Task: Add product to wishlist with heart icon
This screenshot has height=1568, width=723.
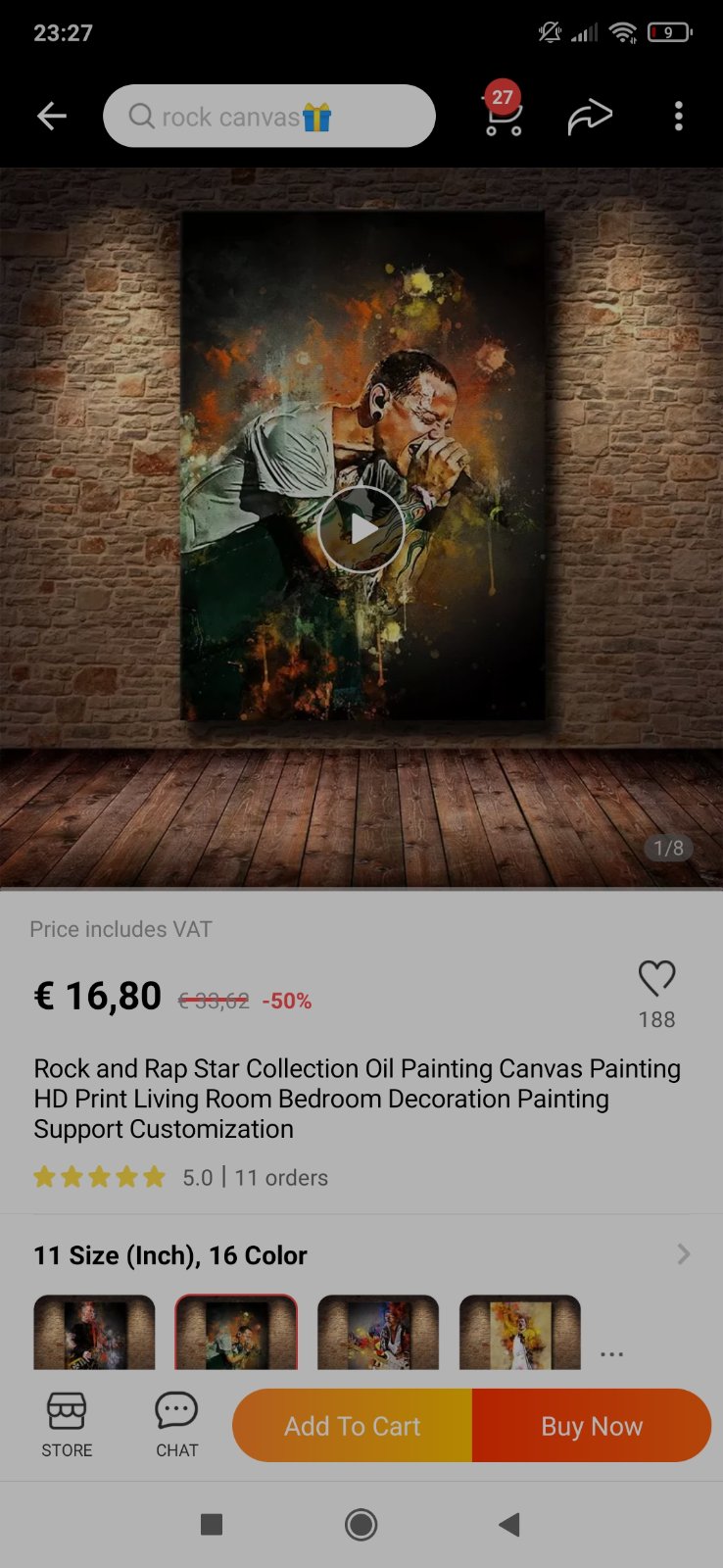Action: point(656,979)
